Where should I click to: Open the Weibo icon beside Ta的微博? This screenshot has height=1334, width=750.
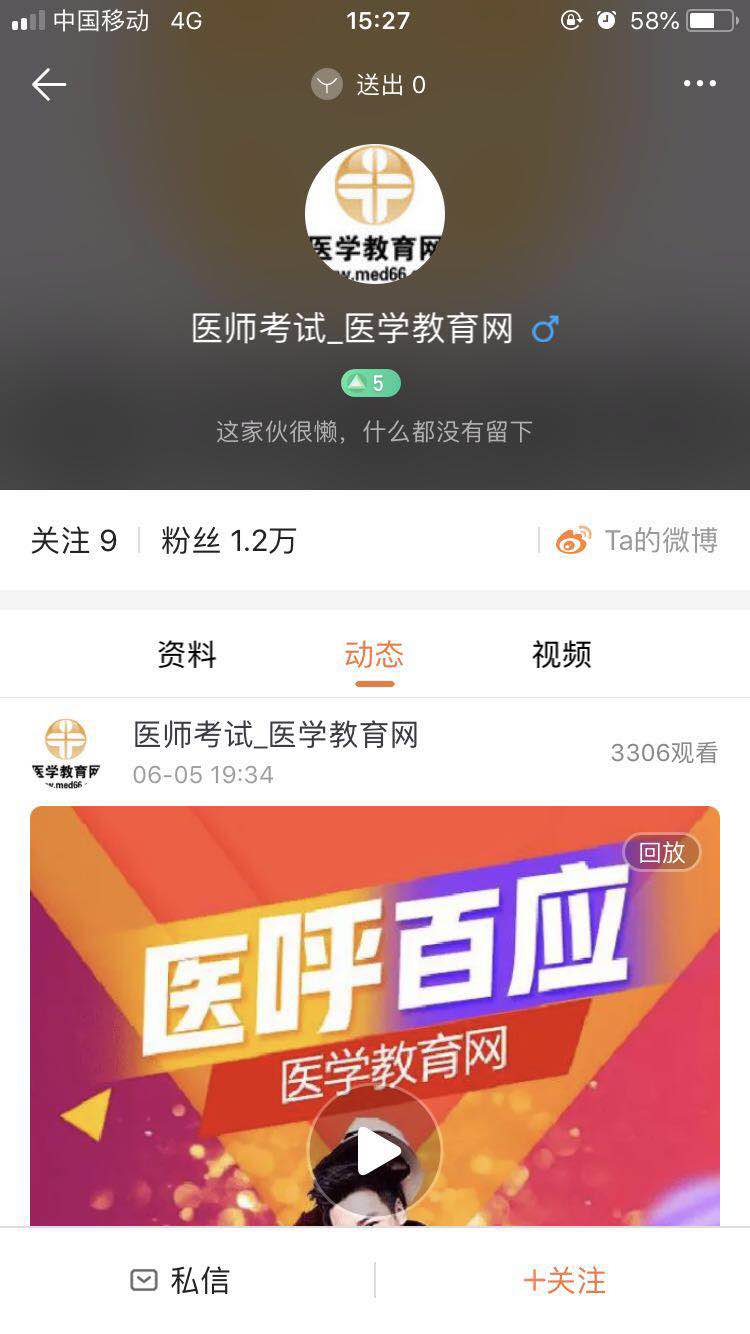(572, 540)
